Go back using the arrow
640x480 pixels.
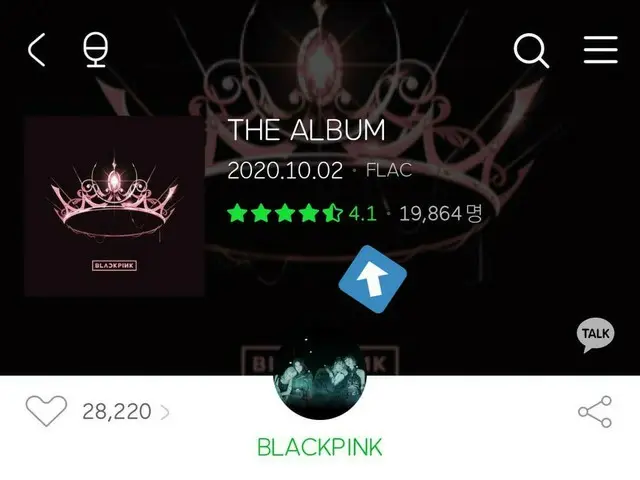click(x=37, y=49)
